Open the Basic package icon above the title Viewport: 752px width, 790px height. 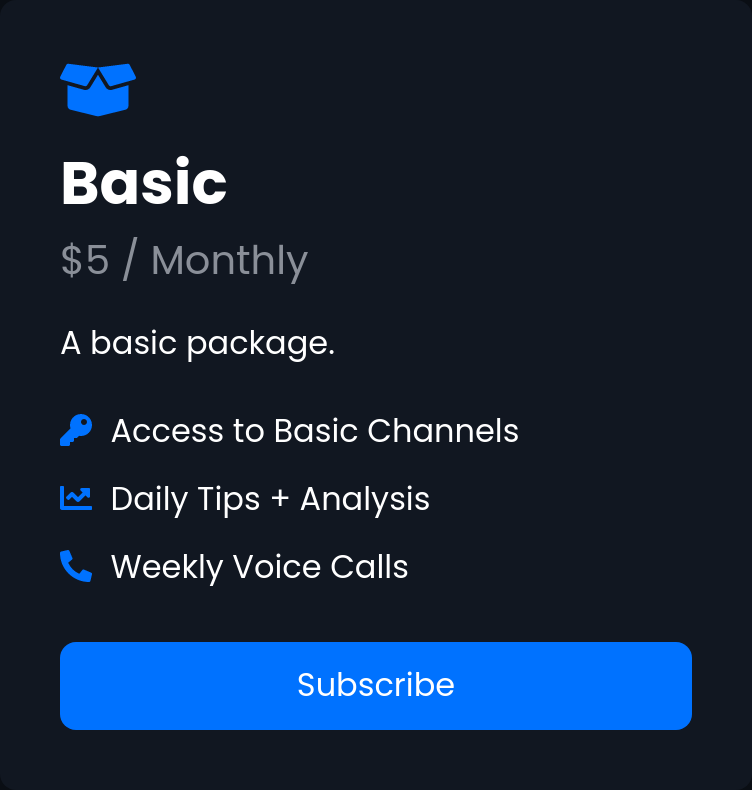click(x=97, y=88)
